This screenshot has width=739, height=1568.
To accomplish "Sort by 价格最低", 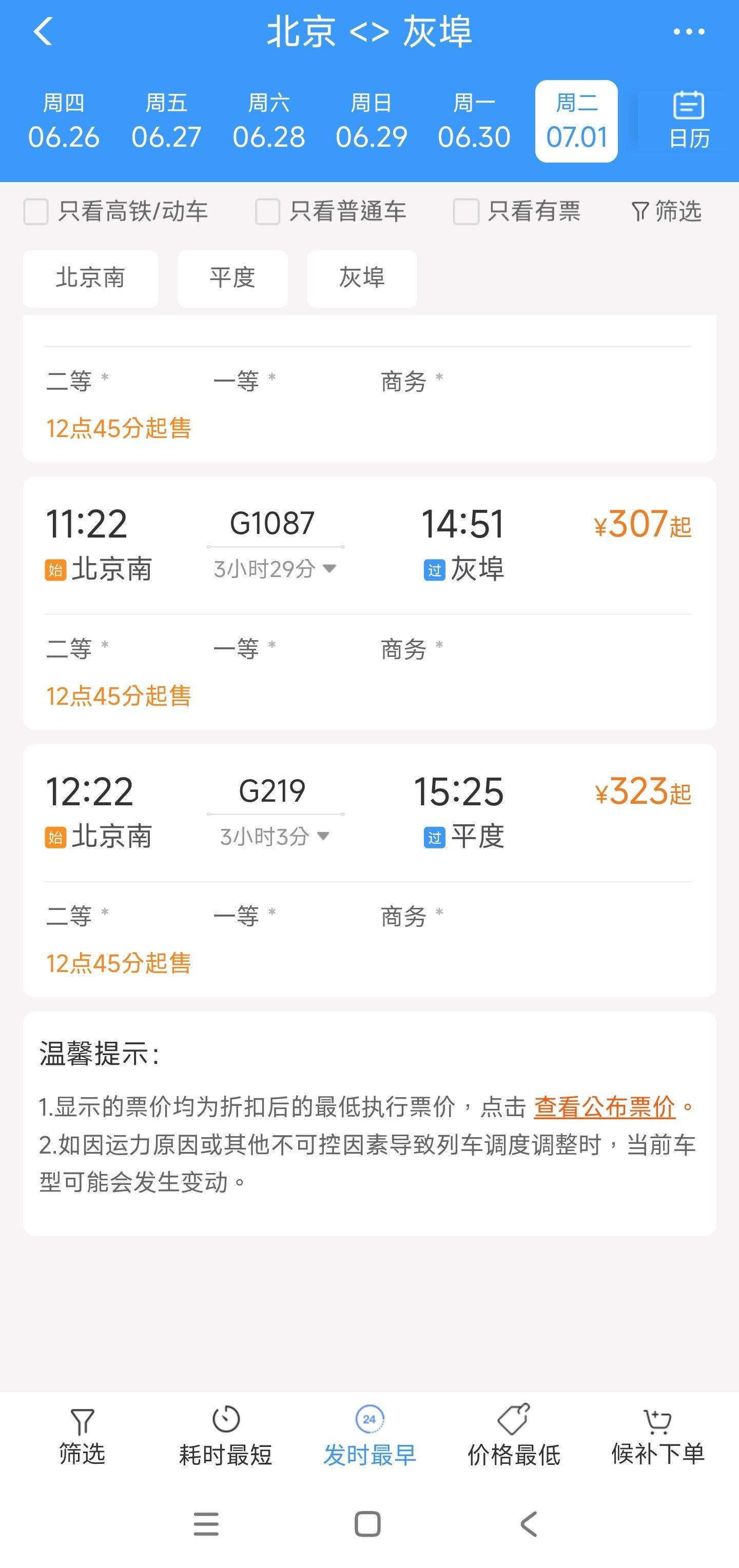I will pos(514,1437).
